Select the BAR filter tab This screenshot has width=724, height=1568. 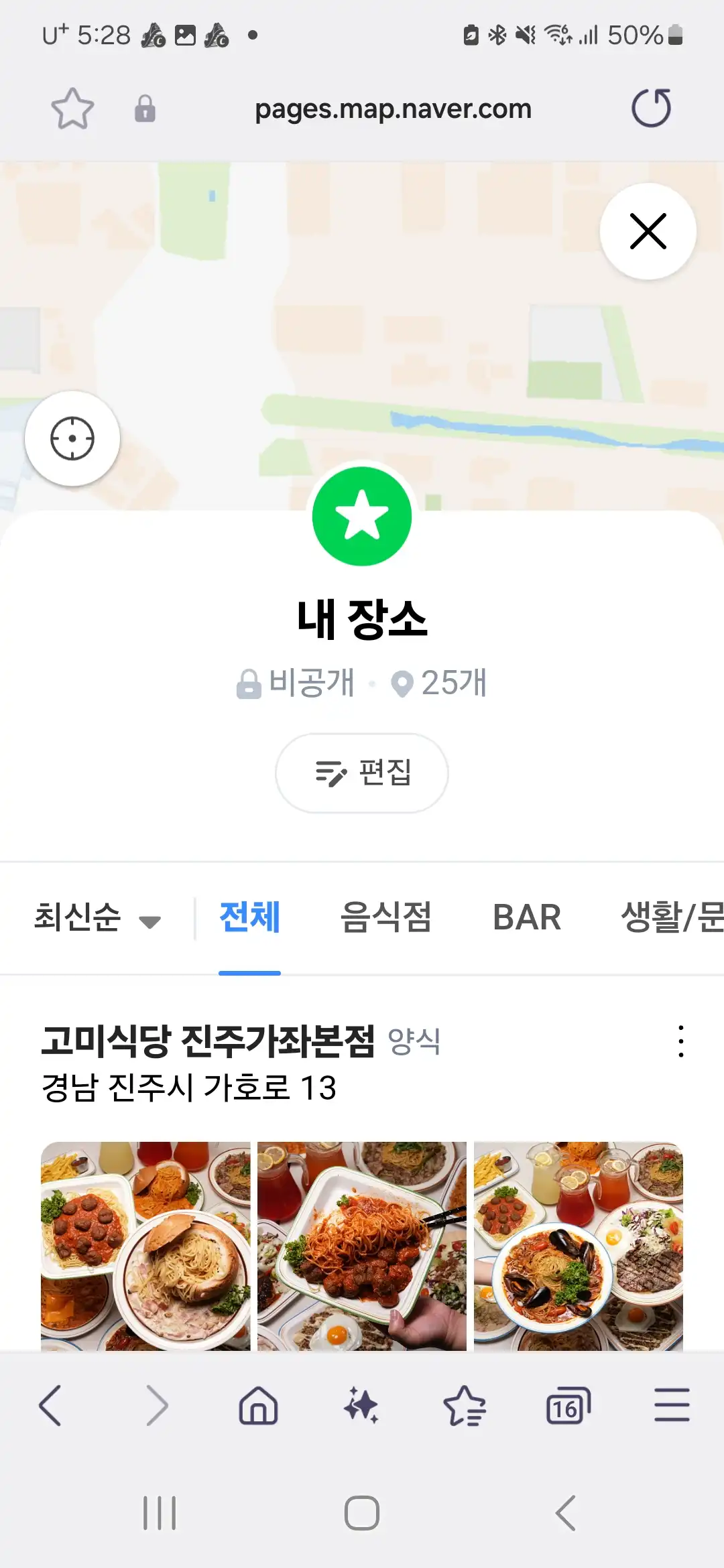(x=527, y=919)
